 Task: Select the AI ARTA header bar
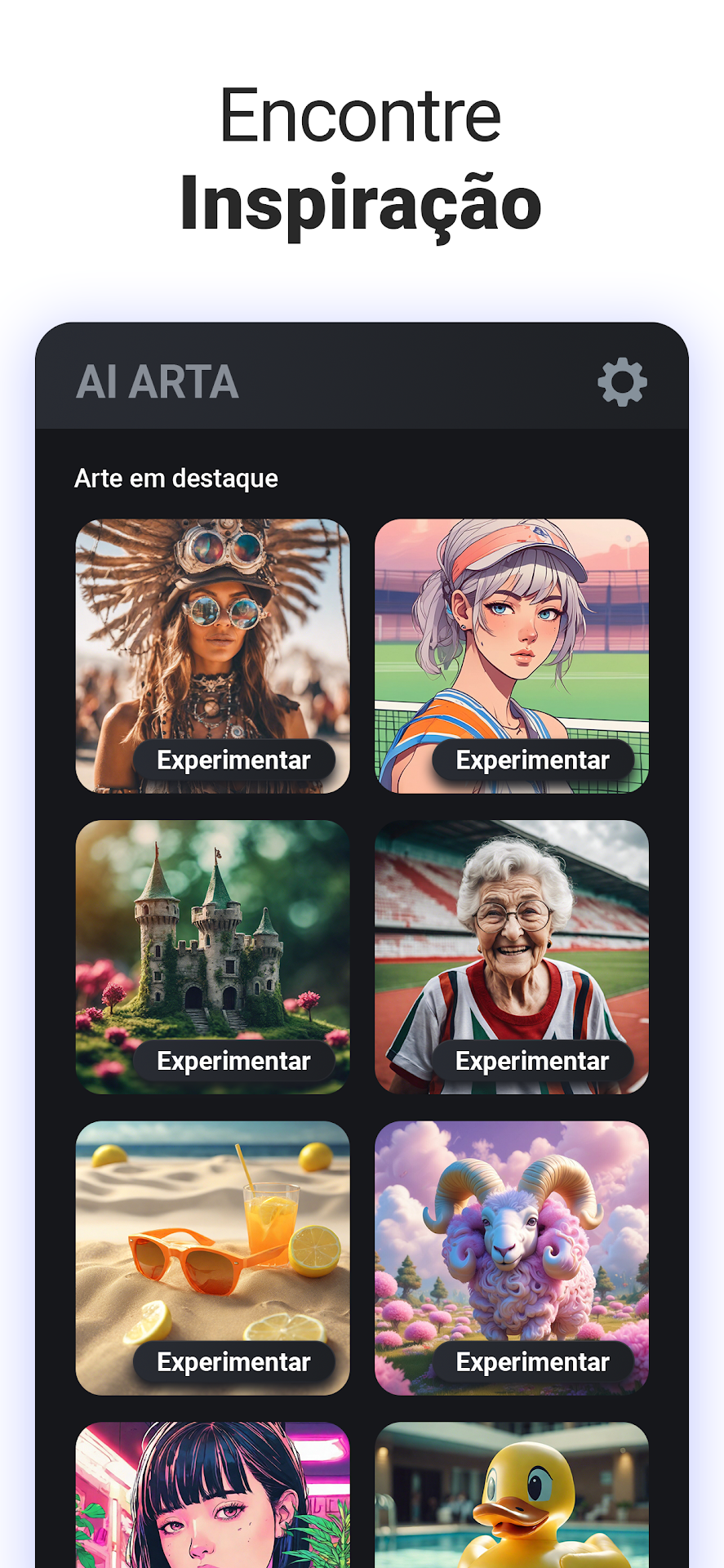[x=362, y=384]
